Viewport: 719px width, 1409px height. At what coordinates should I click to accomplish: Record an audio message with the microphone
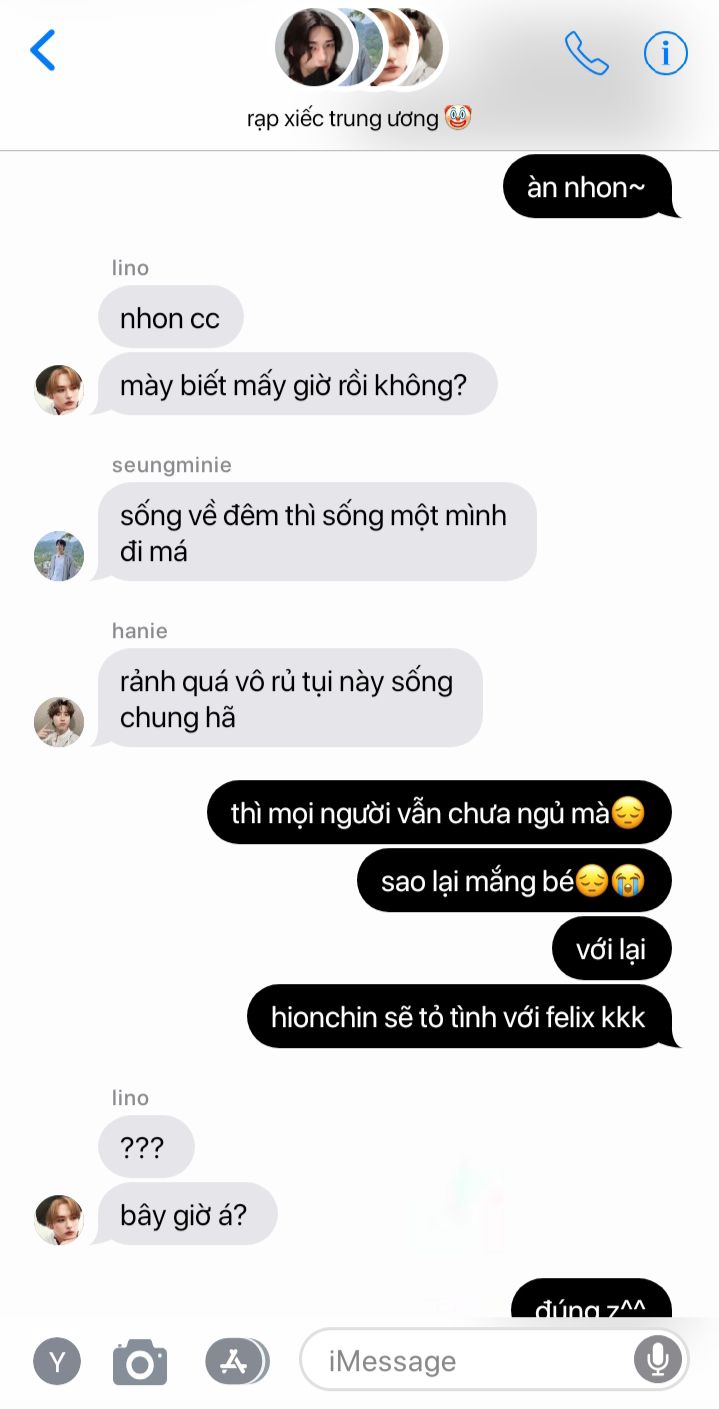click(657, 1359)
